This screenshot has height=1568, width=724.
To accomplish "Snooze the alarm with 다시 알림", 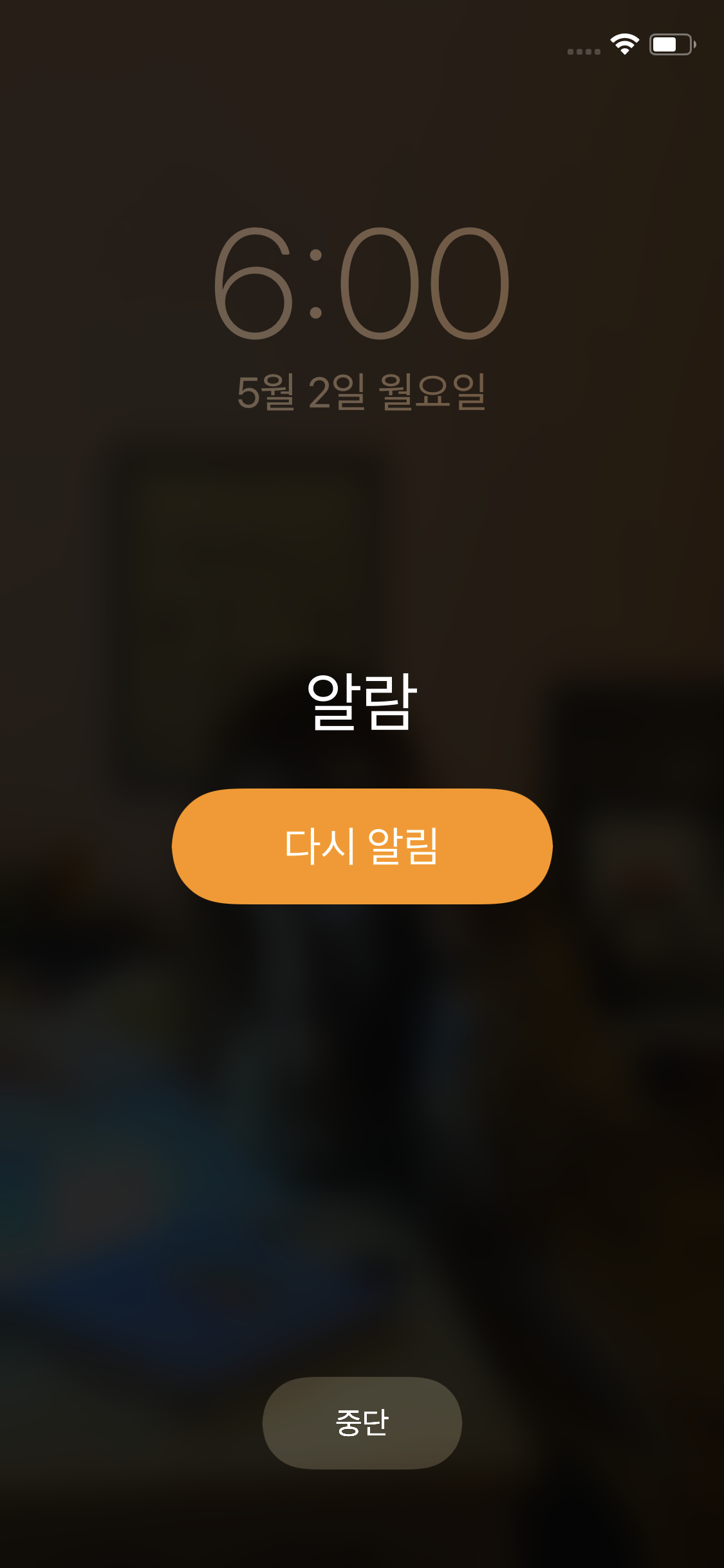I will 362,846.
